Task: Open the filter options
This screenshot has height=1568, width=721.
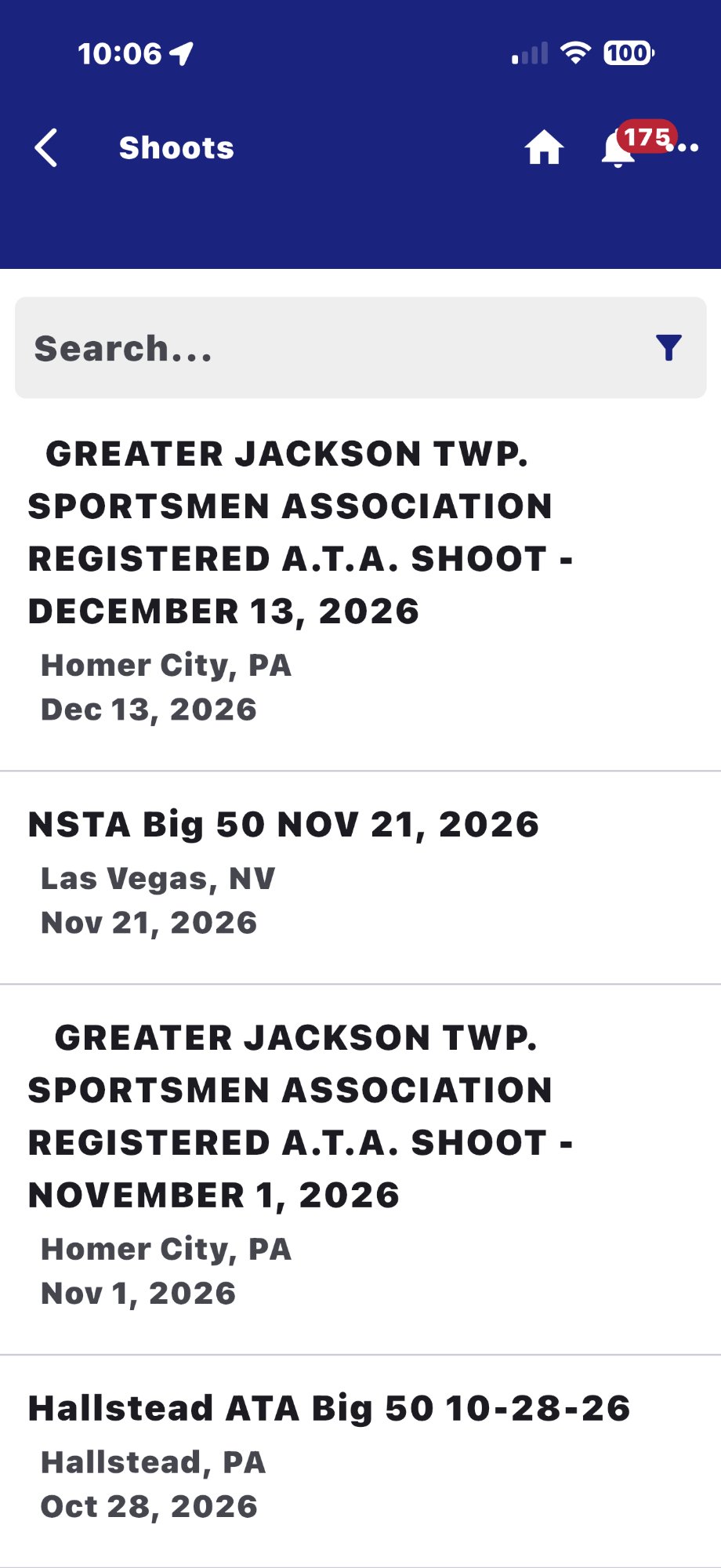Action: (668, 347)
